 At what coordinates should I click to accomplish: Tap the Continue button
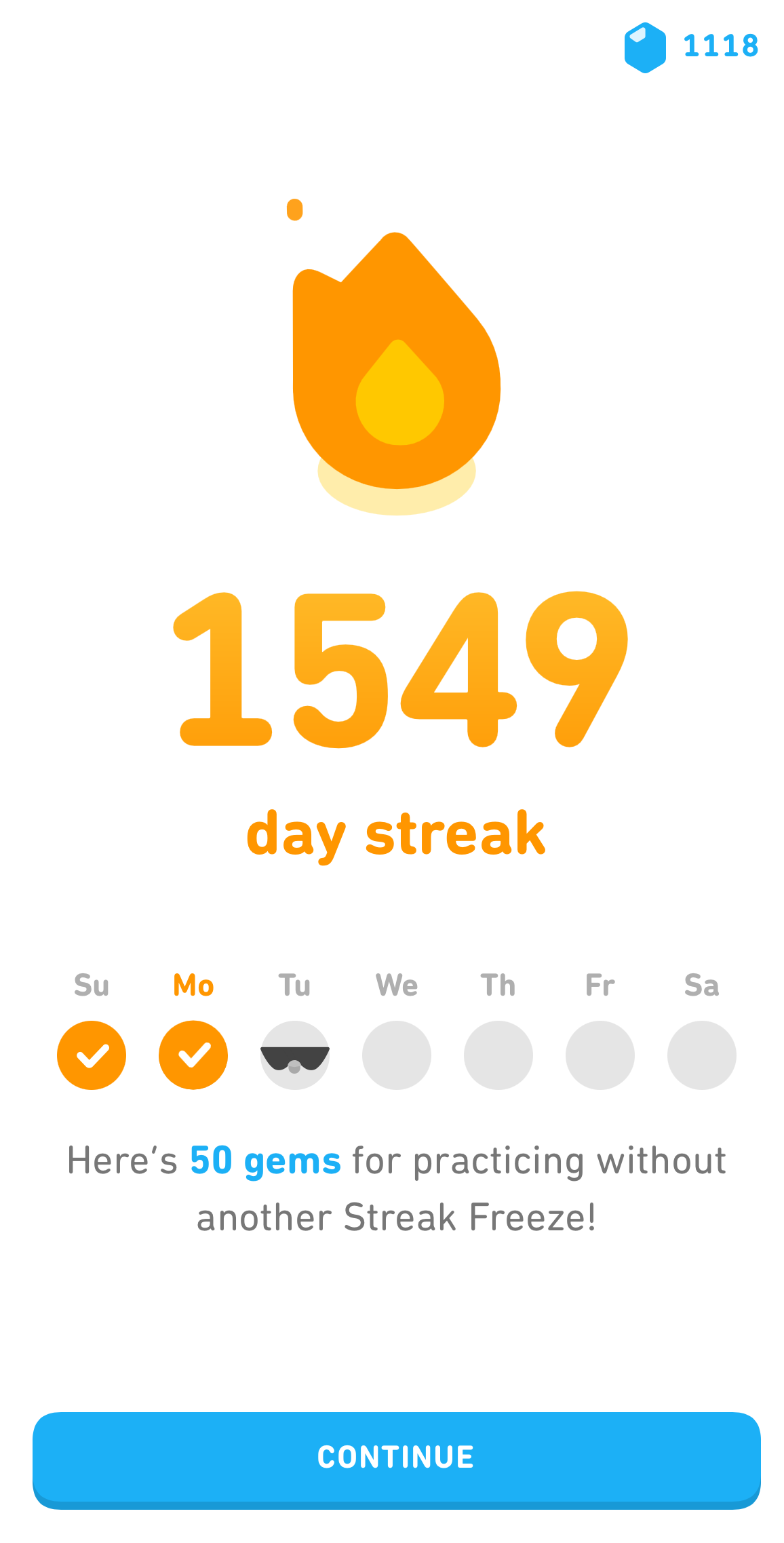click(x=396, y=1457)
